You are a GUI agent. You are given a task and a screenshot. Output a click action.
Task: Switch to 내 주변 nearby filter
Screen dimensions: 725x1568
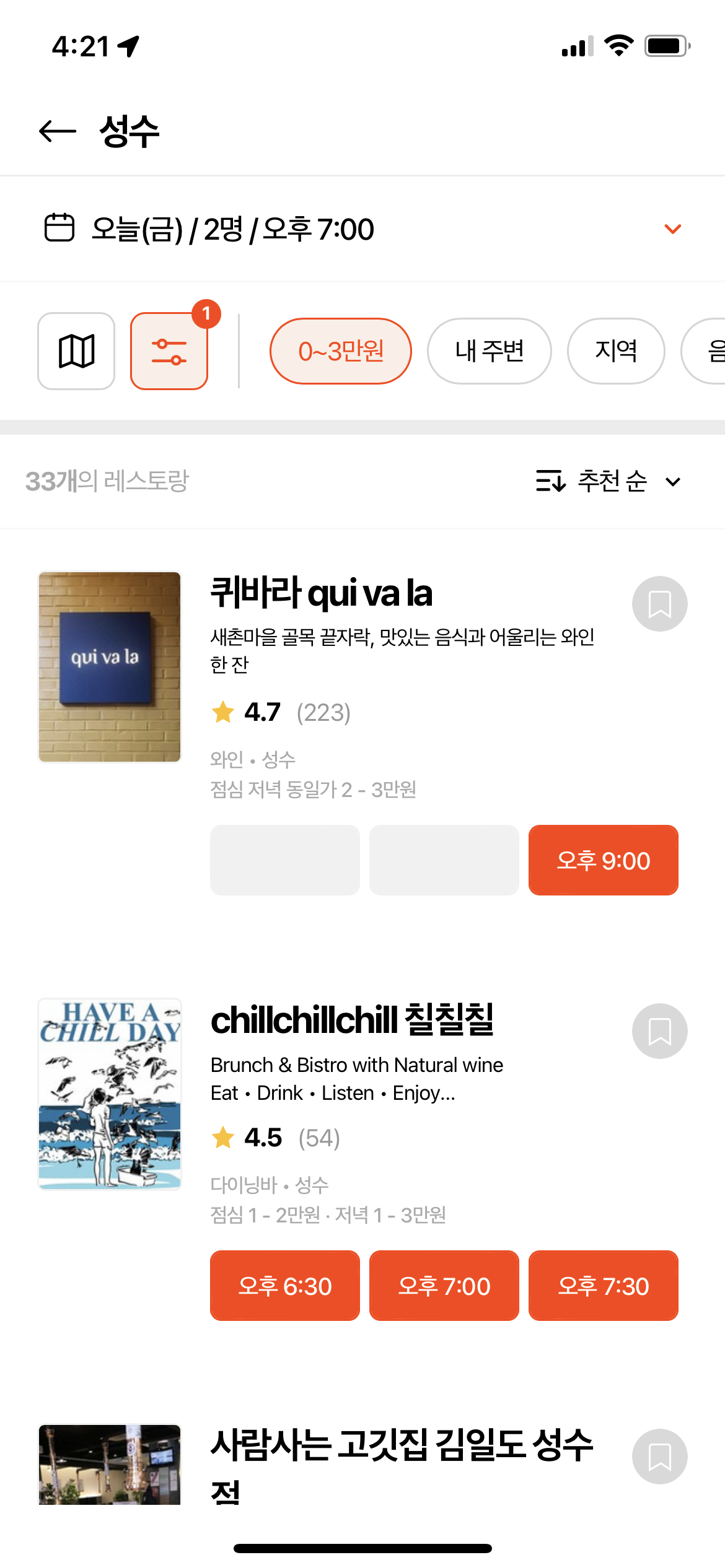489,351
